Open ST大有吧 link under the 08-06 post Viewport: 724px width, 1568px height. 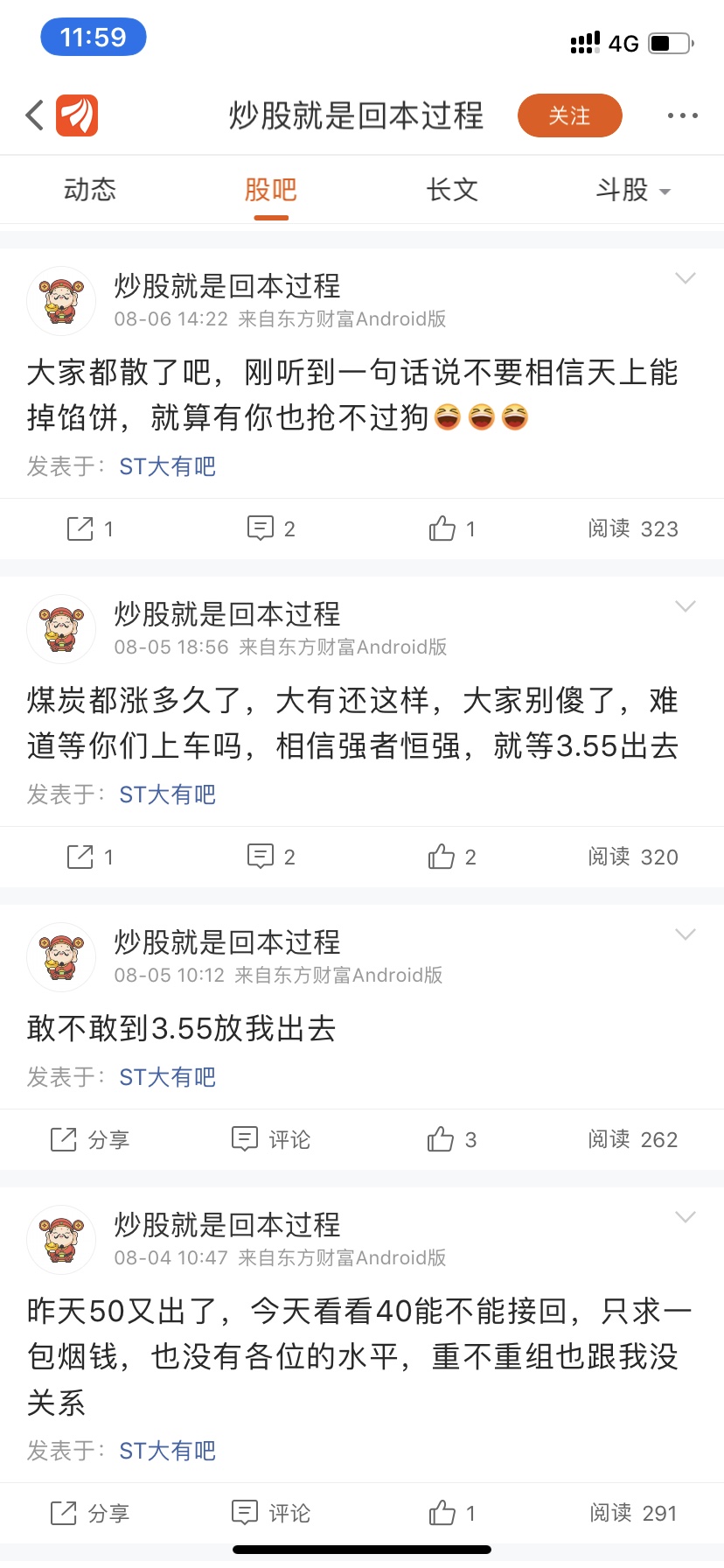click(168, 466)
